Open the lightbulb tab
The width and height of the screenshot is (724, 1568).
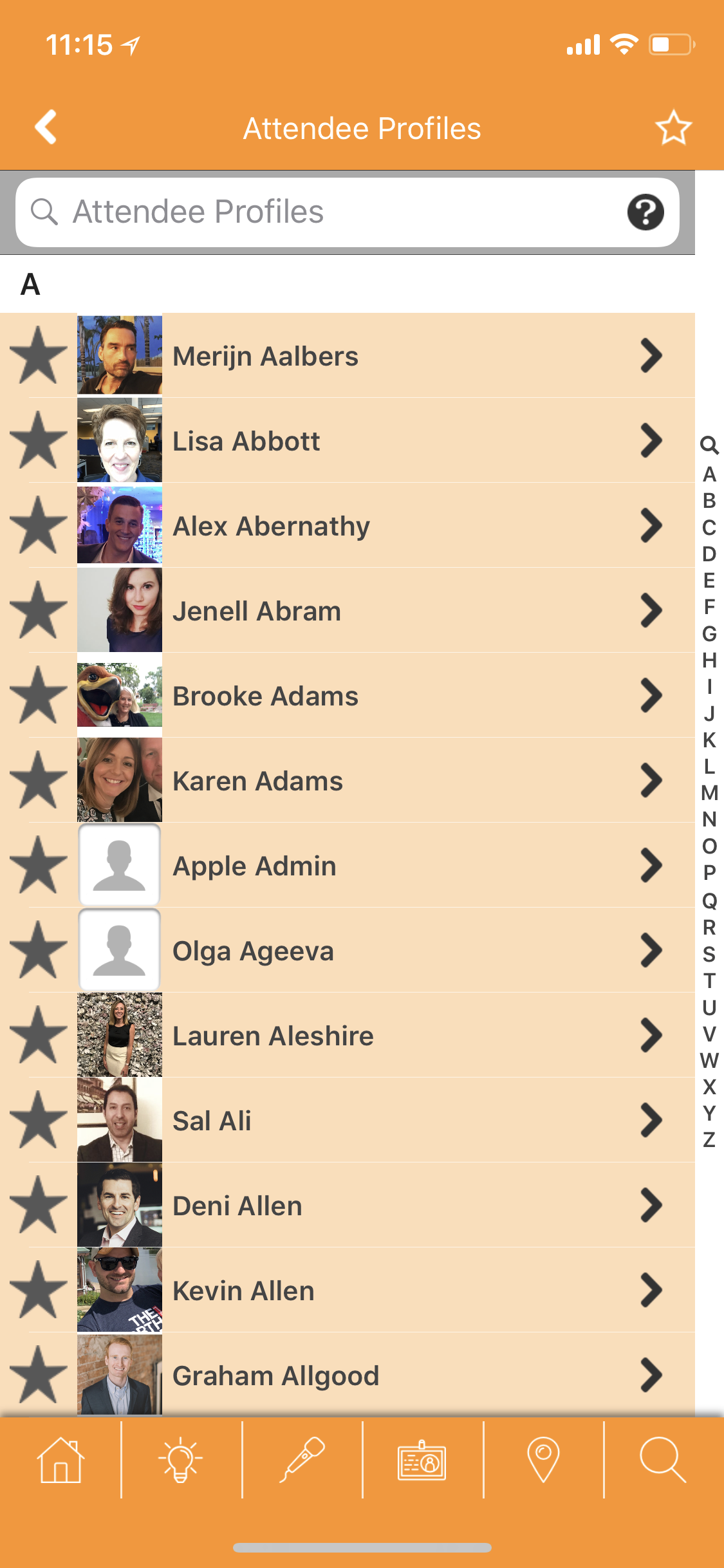tap(181, 1460)
